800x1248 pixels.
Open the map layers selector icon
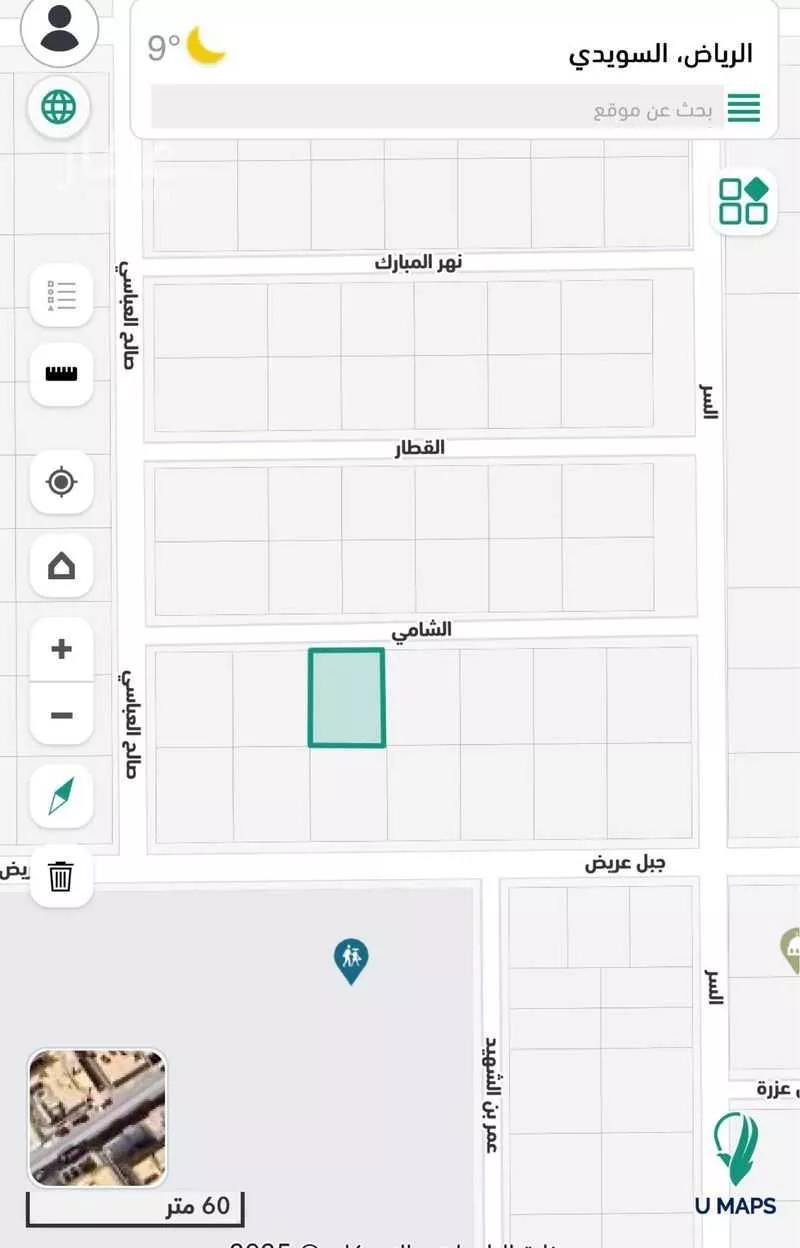(x=742, y=199)
